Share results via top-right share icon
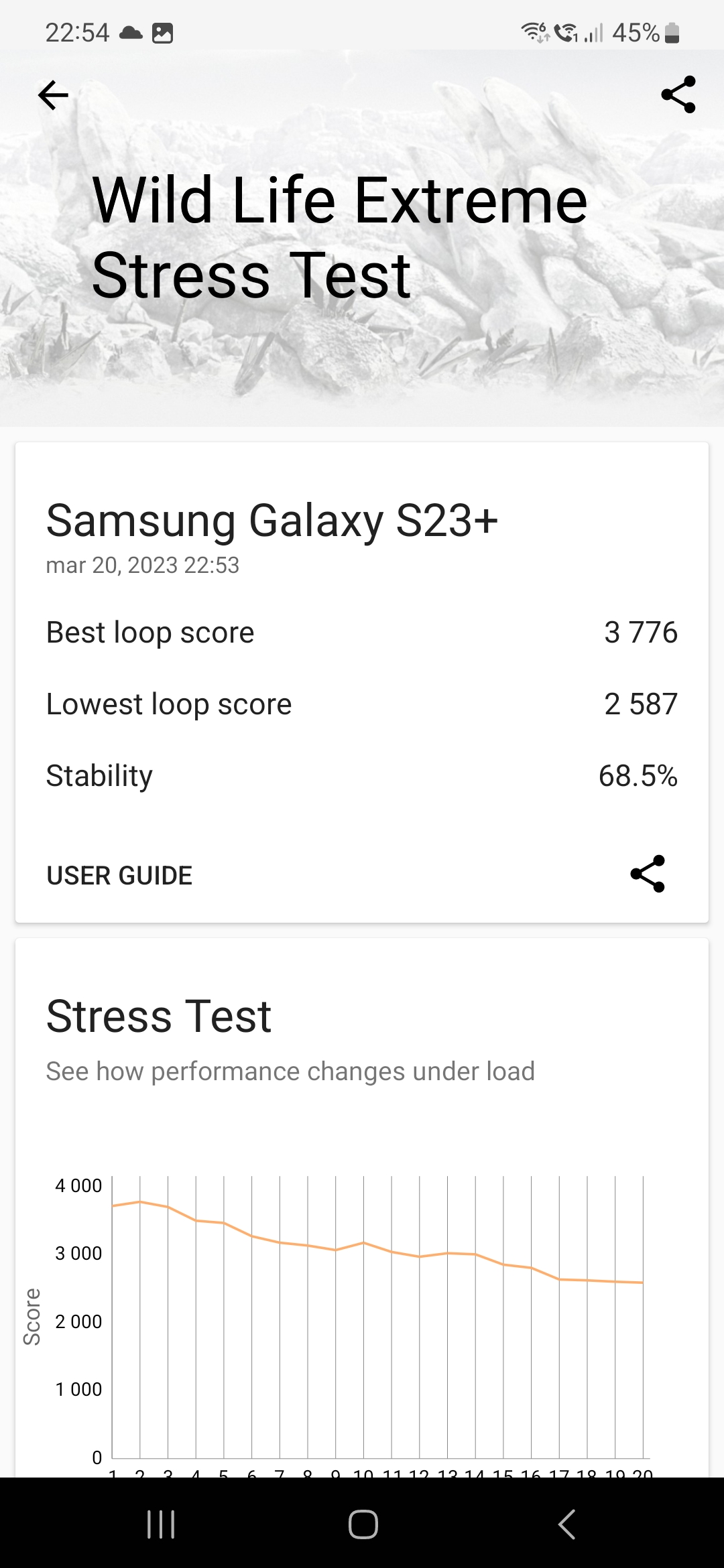This screenshot has height=1568, width=724. (x=678, y=95)
